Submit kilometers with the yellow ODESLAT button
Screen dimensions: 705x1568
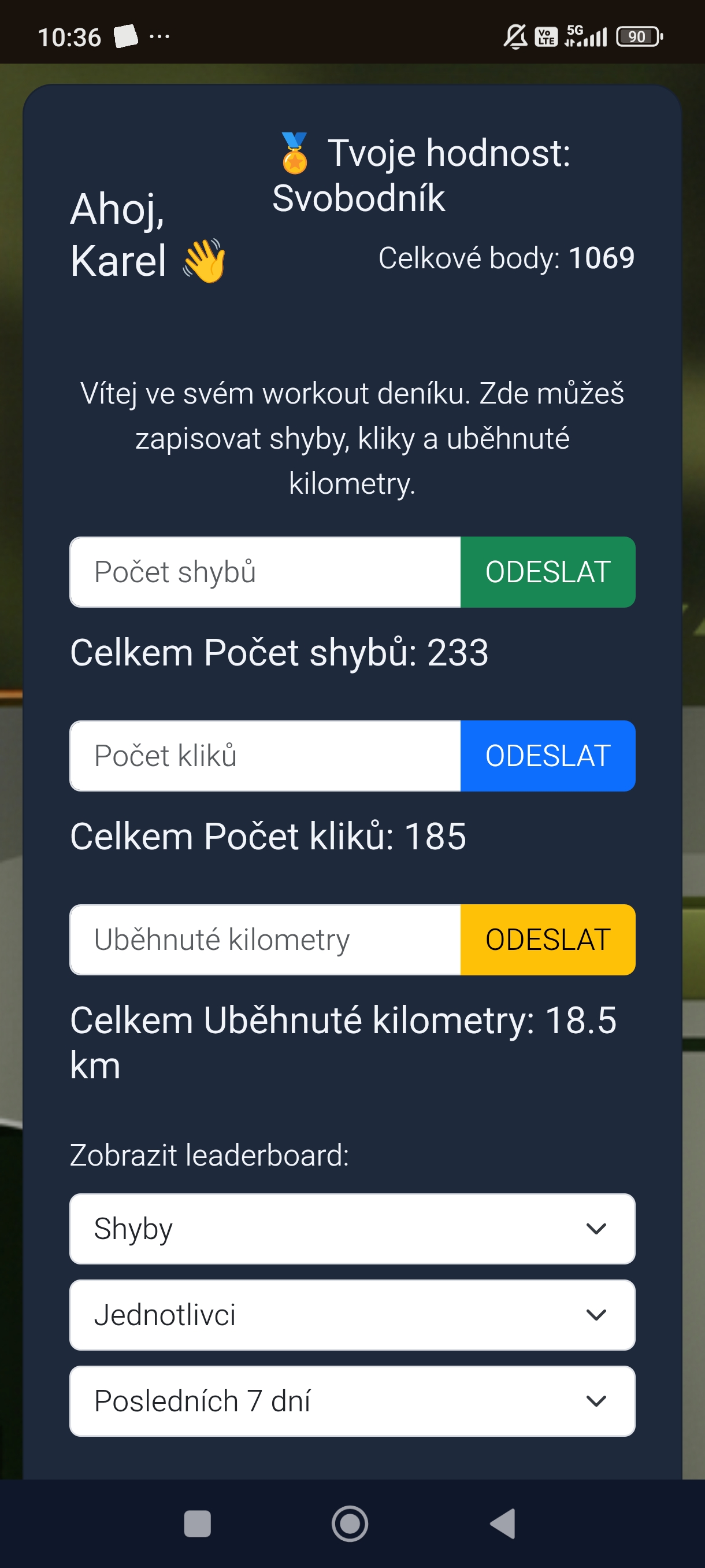coord(547,940)
